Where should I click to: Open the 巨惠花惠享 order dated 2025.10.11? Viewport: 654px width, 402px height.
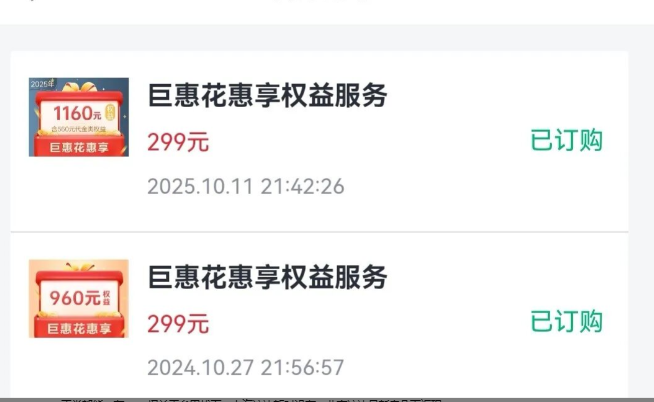(x=319, y=141)
